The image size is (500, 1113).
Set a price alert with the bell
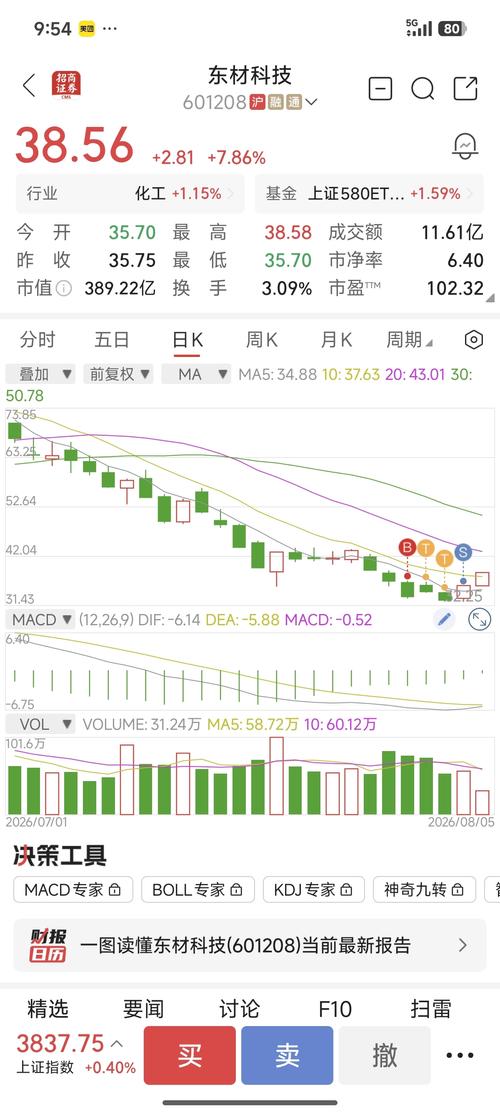click(x=465, y=146)
